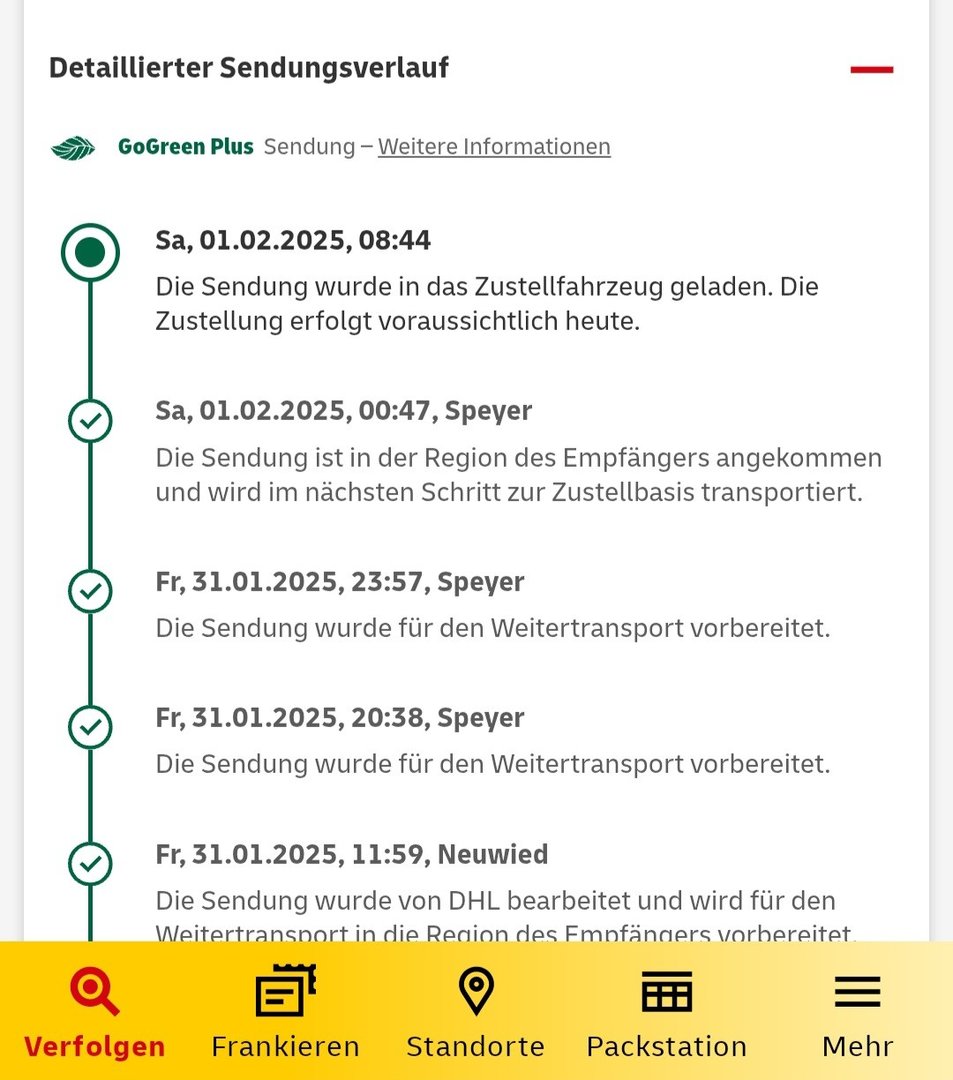953x1080 pixels.
Task: Collapse the Detaillierter Sendungsverlauf section
Action: pos(871,69)
